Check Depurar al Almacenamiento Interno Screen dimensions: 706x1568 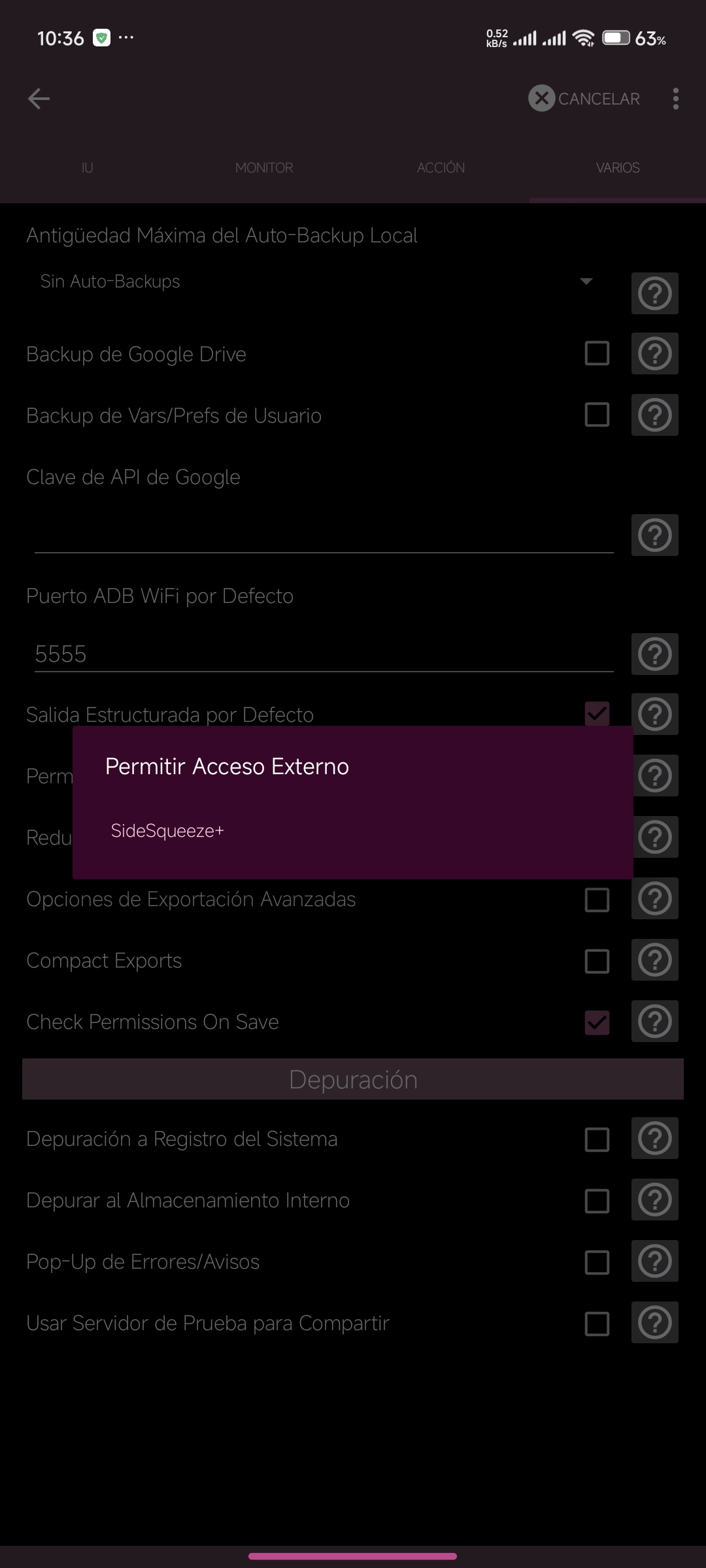point(597,1201)
